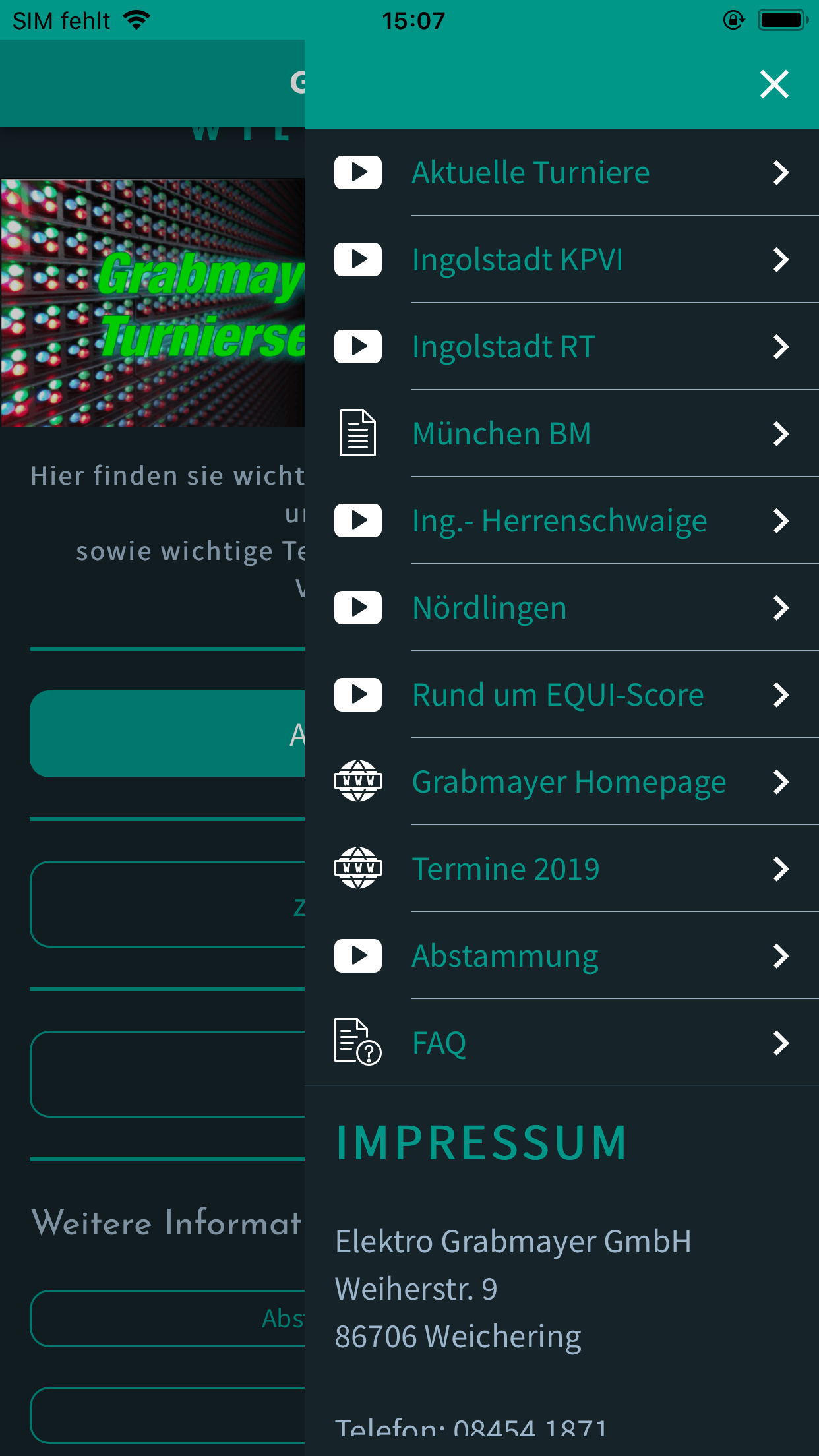The width and height of the screenshot is (819, 1456).
Task: Open the document icon next to München BM
Action: click(x=358, y=433)
